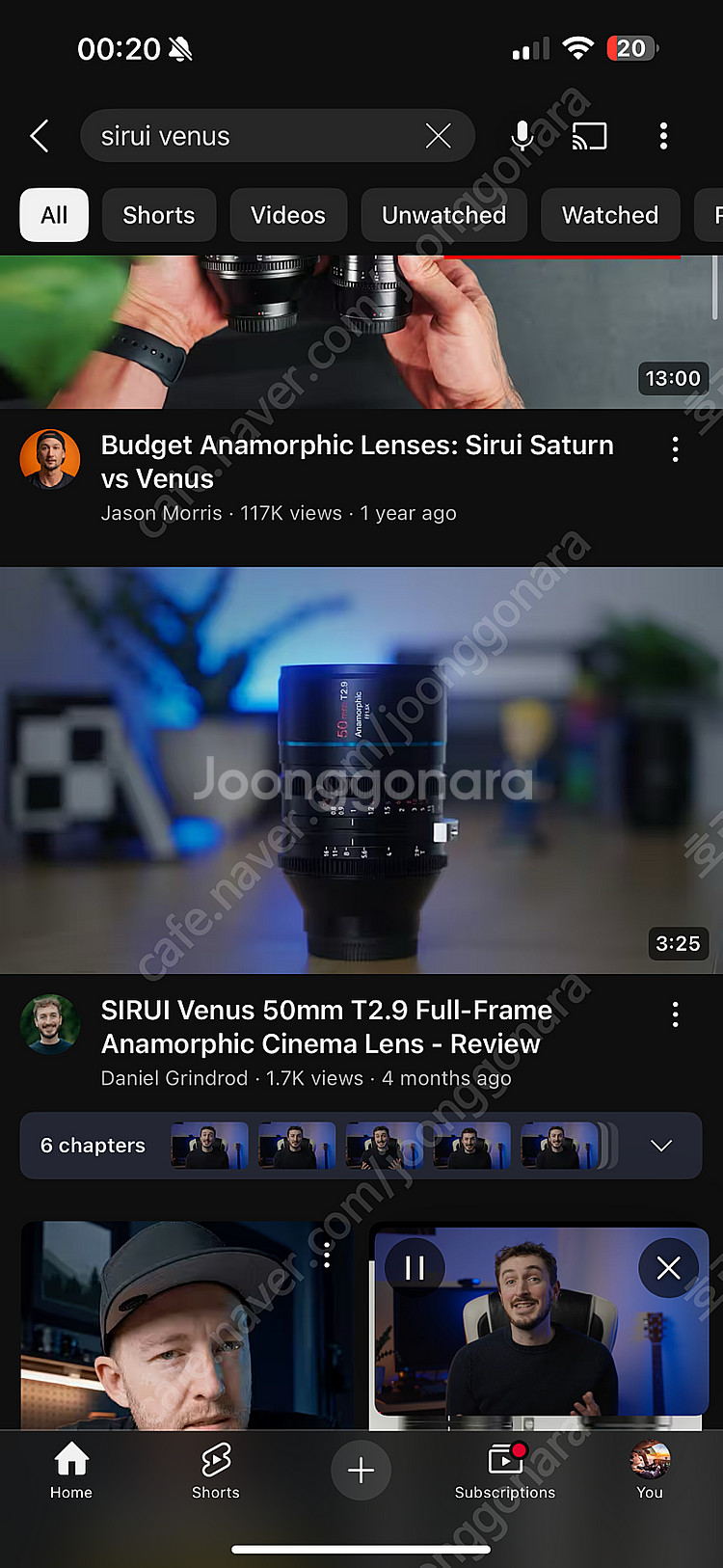Close the miniplayer
Viewport: 723px width, 1568px height.
pos(668,1267)
